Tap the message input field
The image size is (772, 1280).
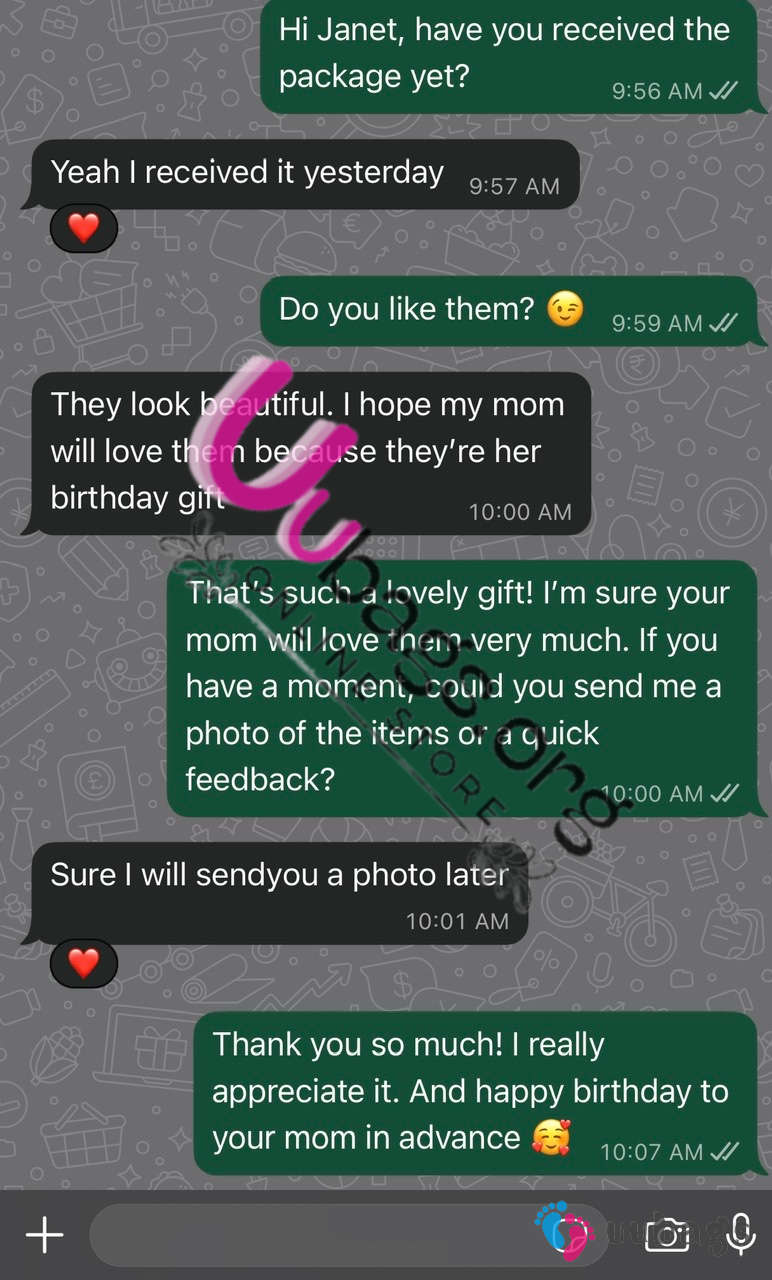pyautogui.click(x=310, y=1235)
